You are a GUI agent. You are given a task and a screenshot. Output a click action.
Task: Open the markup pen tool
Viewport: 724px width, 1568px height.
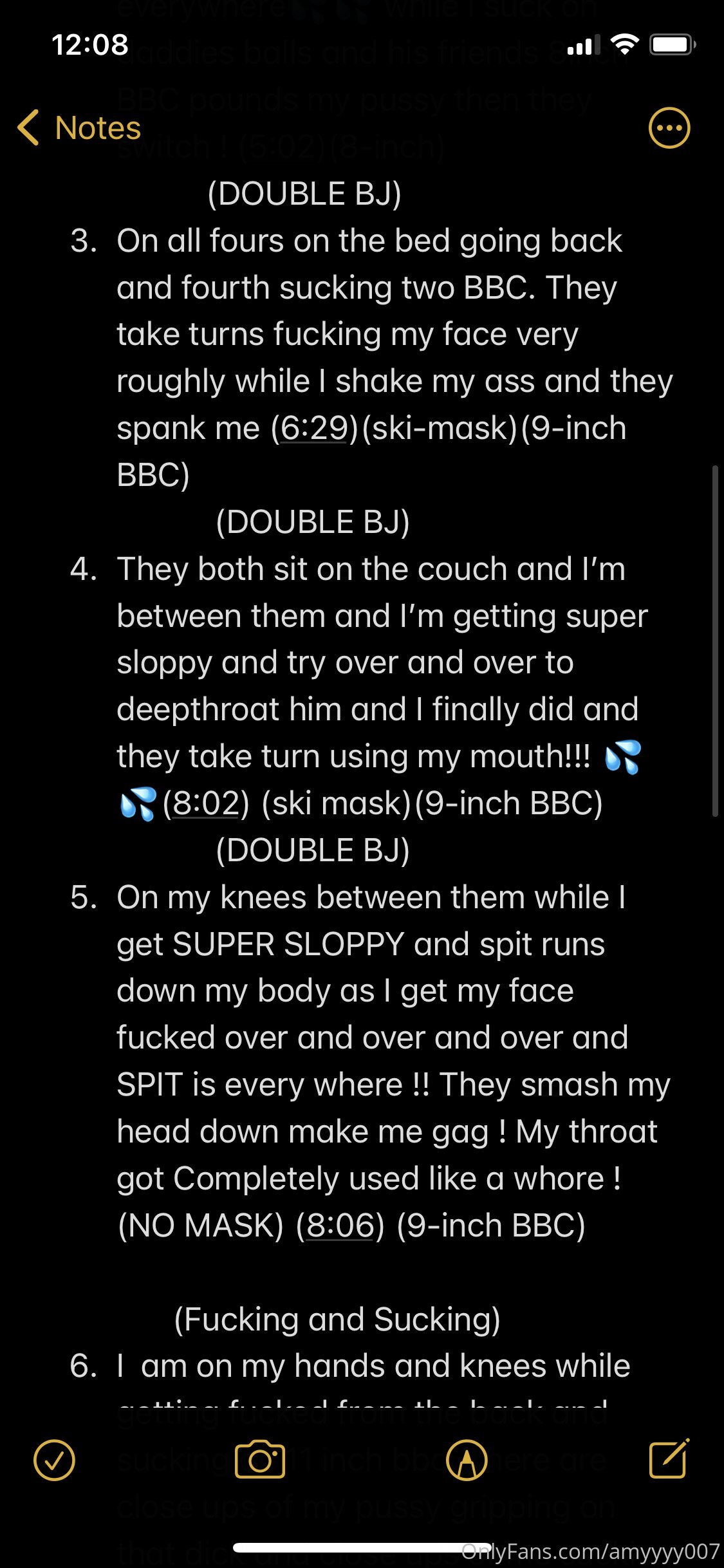466,1460
